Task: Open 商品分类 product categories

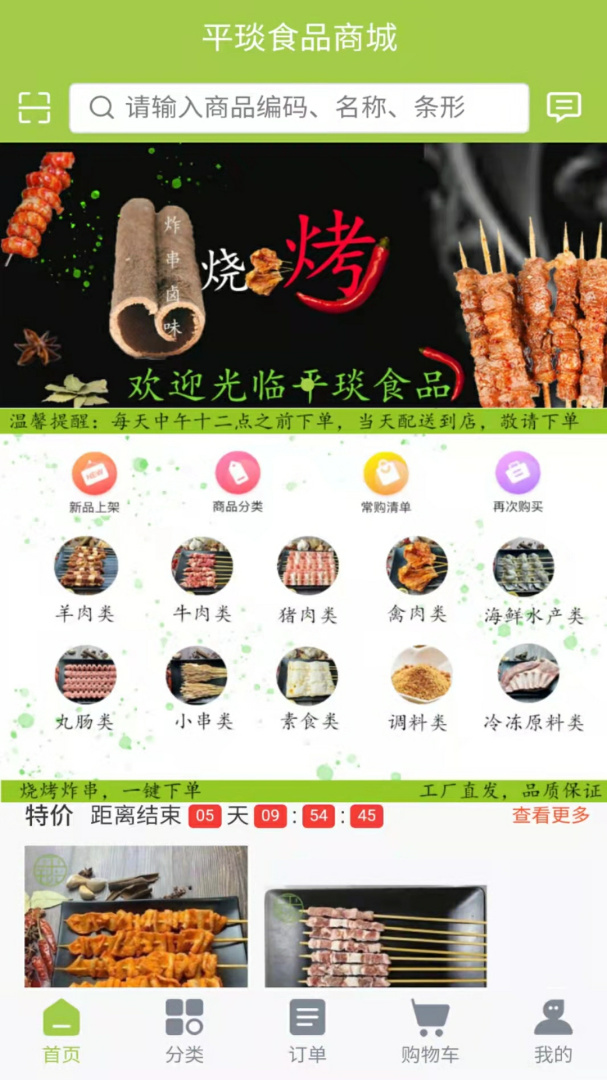Action: click(x=237, y=482)
